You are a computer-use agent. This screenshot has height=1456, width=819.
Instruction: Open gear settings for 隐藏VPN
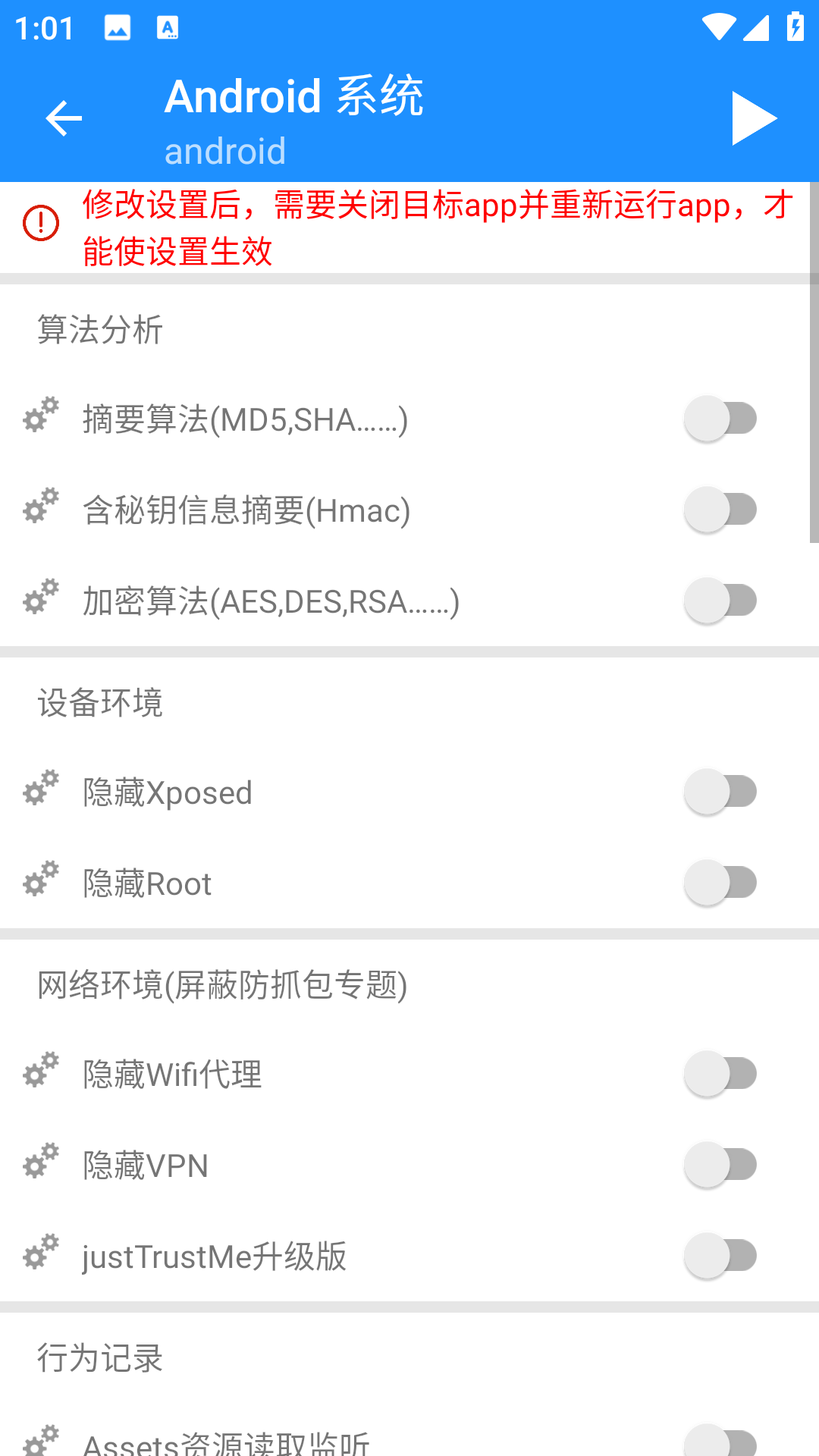point(39,1162)
